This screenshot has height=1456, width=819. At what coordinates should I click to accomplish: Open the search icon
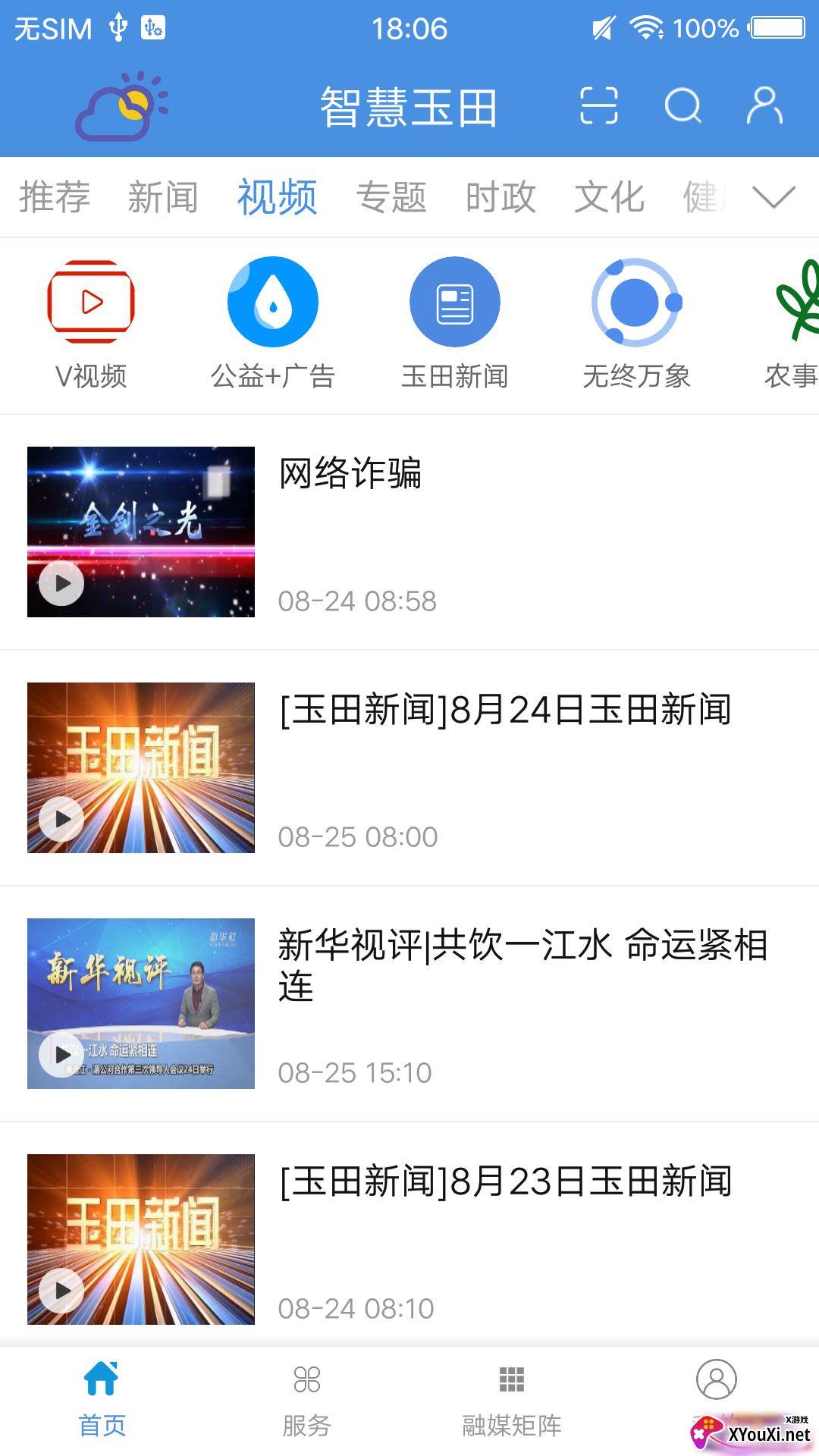coord(682,105)
